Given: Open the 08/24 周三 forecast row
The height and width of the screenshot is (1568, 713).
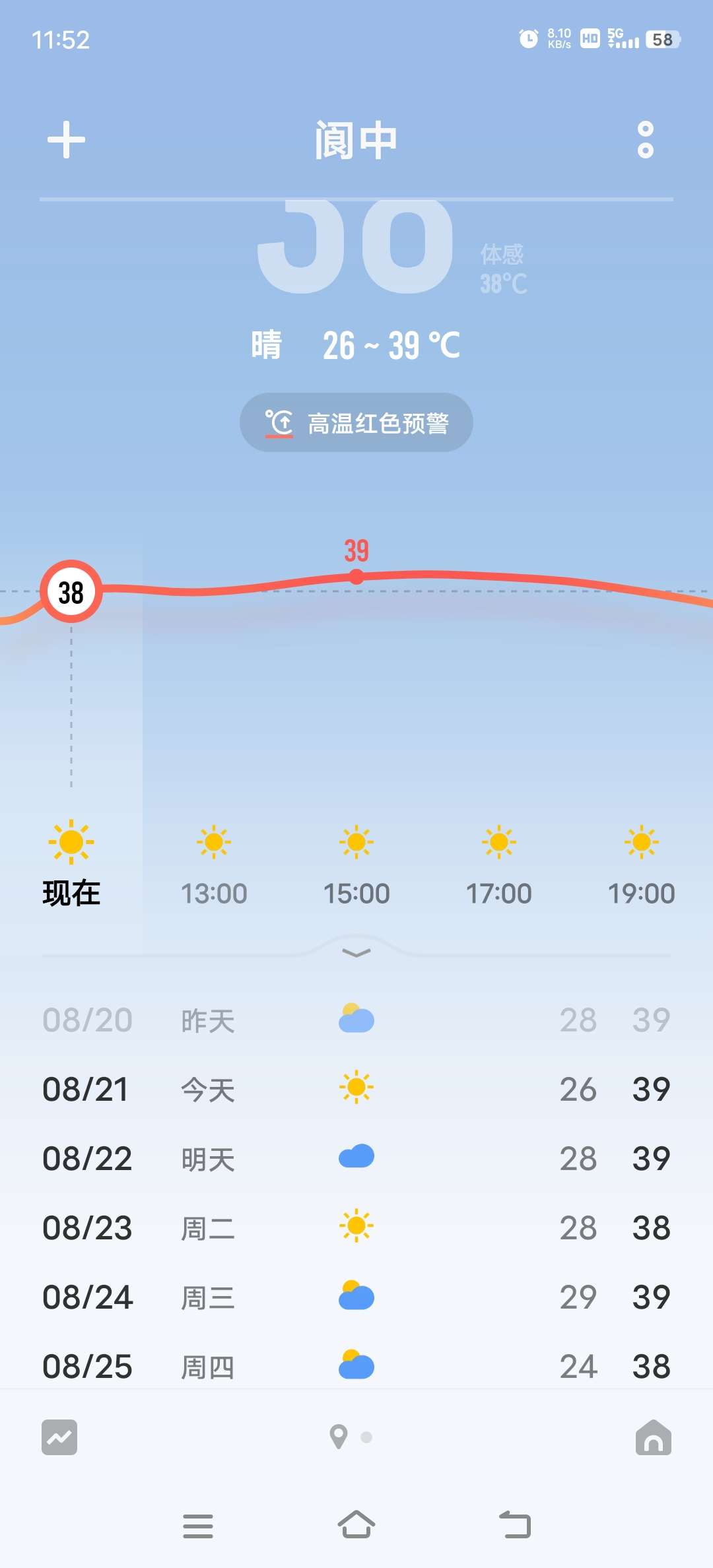Looking at the screenshot, I should 356,1297.
